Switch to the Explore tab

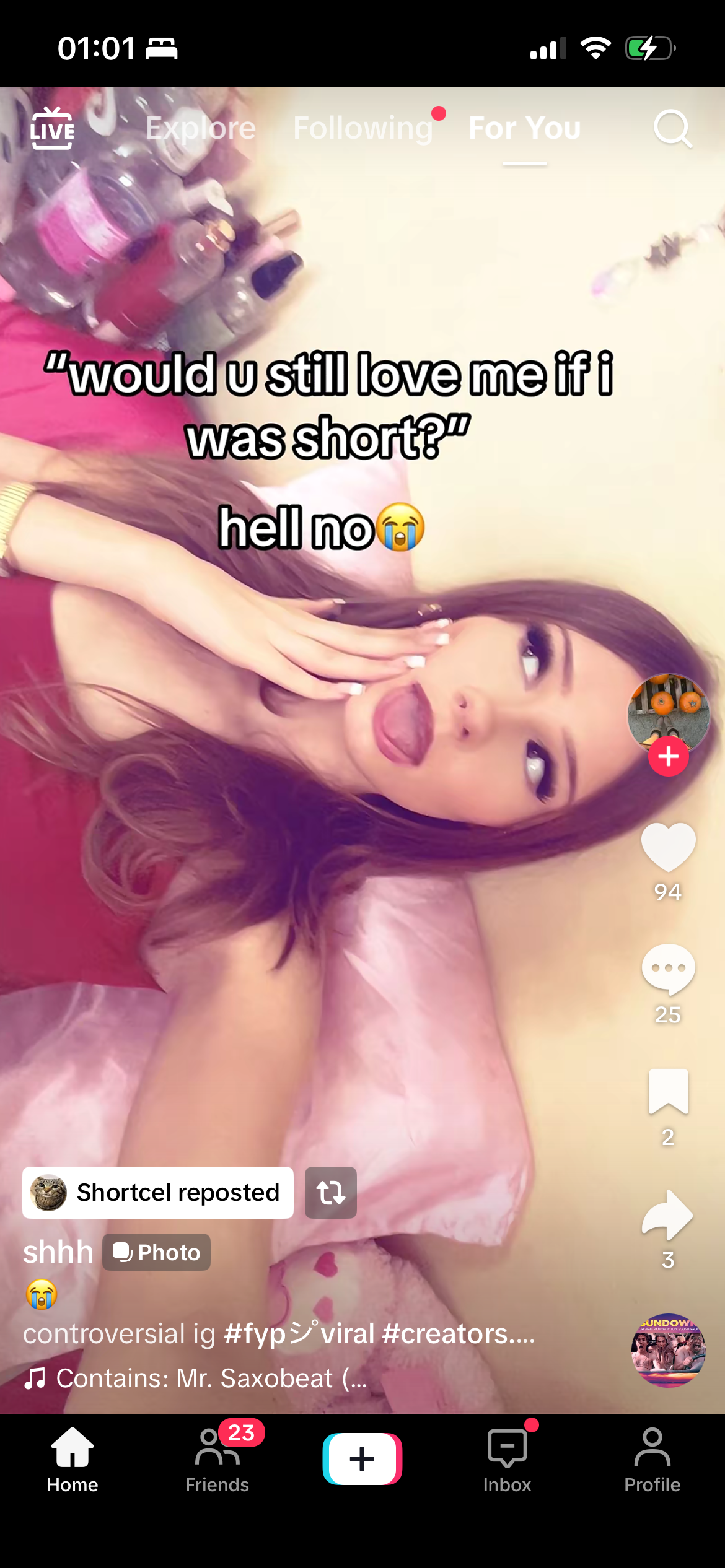point(200,128)
